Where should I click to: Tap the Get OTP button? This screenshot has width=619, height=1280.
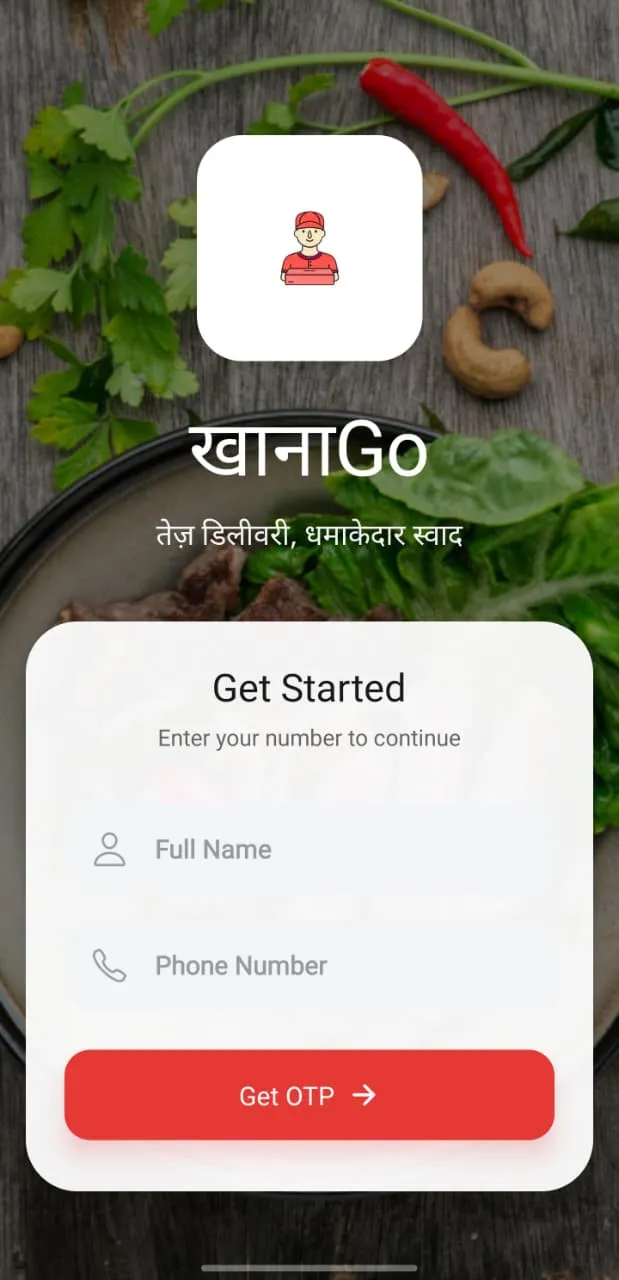tap(309, 1095)
